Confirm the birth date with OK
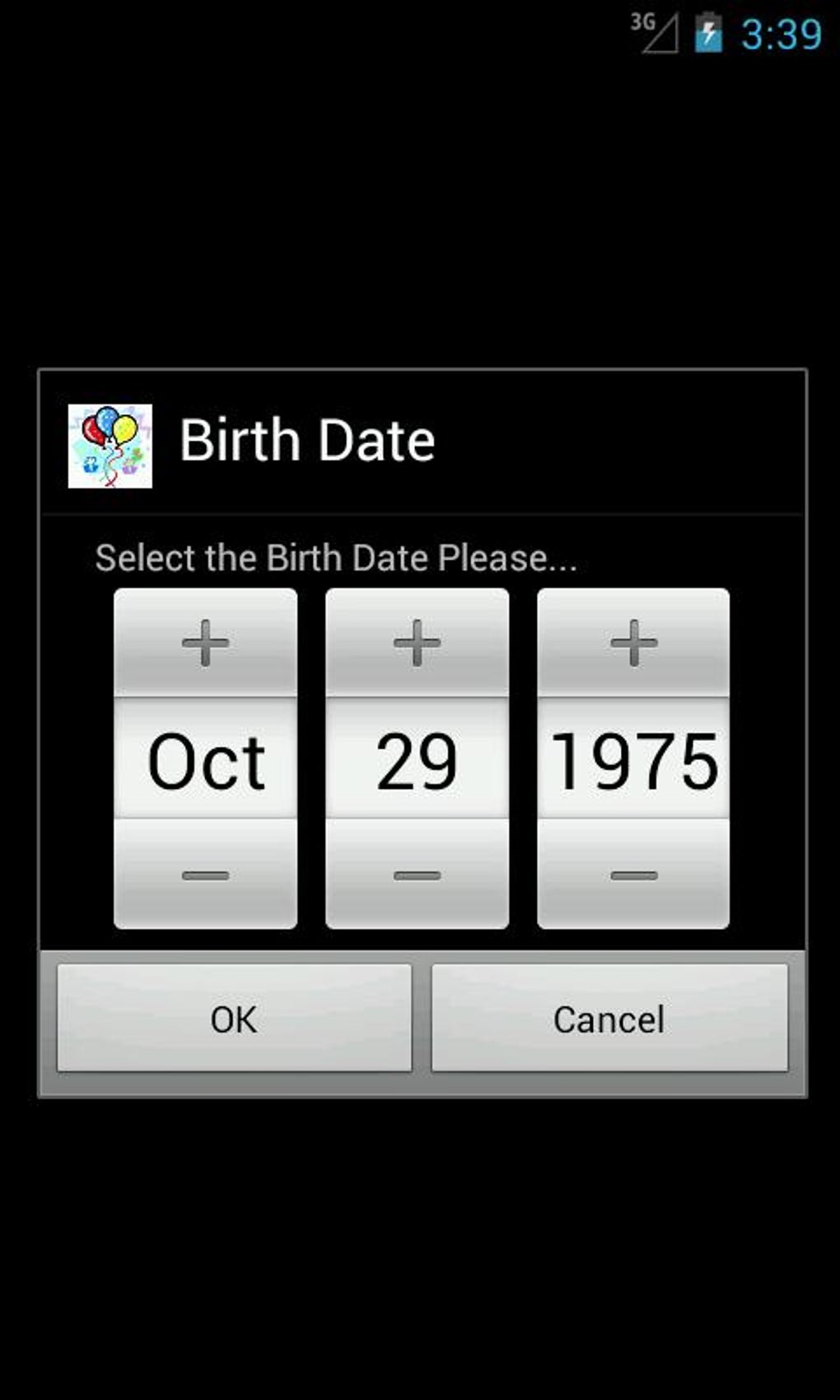This screenshot has width=840, height=1400. pyautogui.click(x=236, y=1019)
